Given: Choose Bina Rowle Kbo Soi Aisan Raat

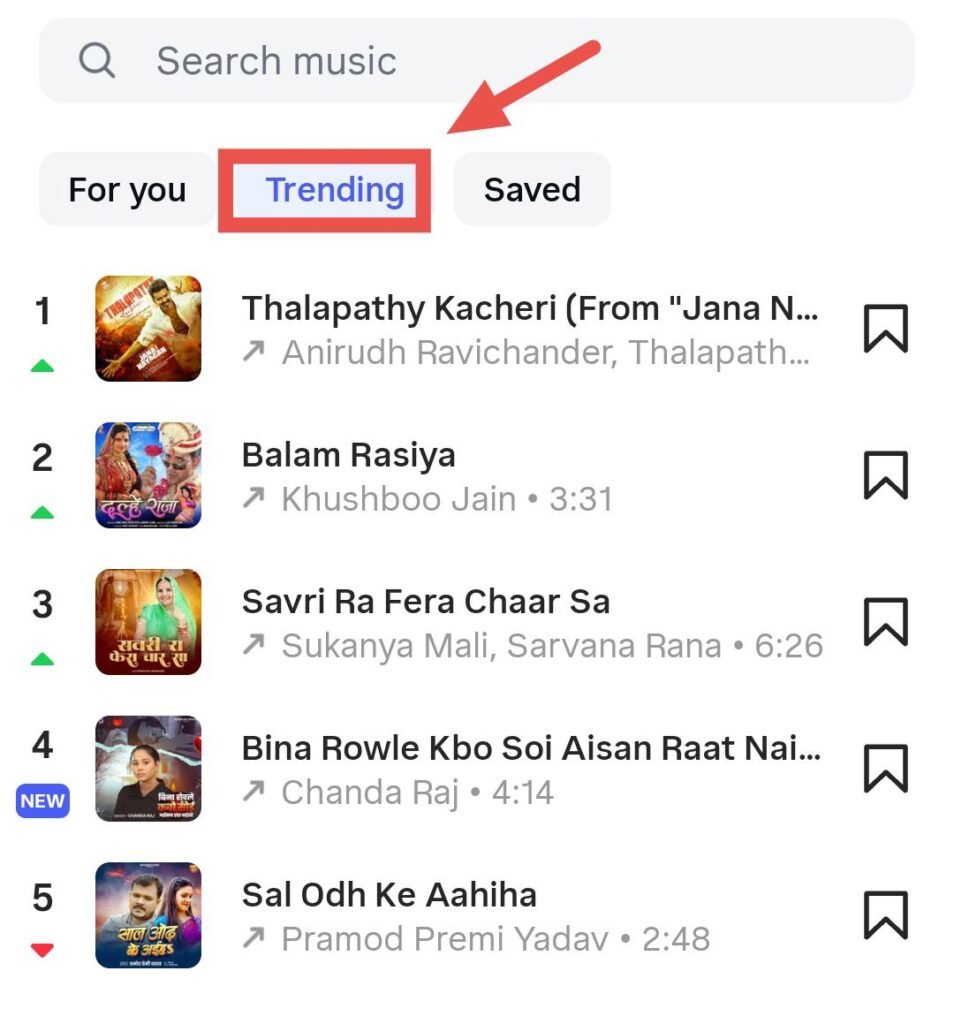Looking at the screenshot, I should click(x=530, y=749).
